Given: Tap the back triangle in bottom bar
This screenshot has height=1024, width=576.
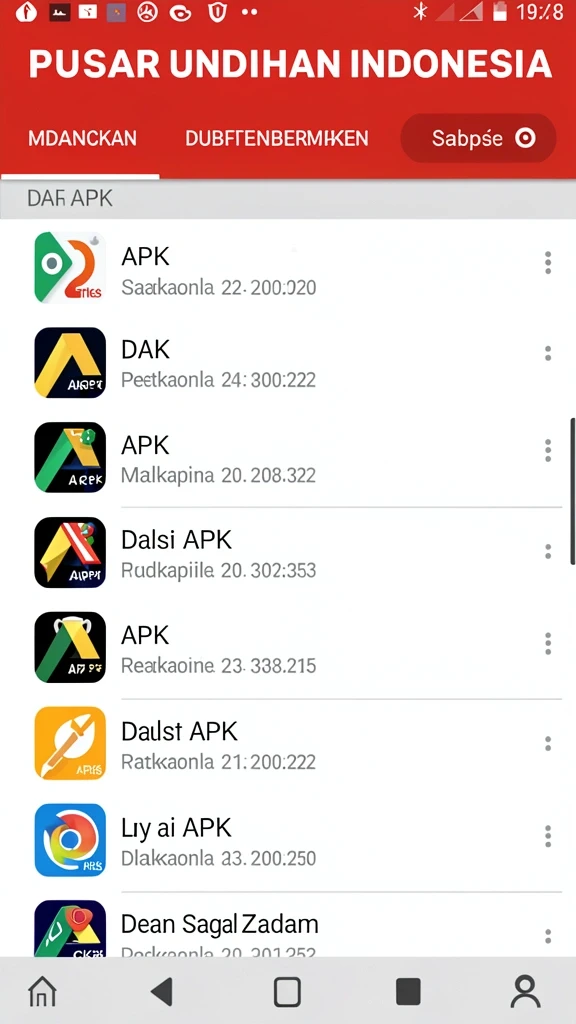Looking at the screenshot, I should [x=161, y=992].
